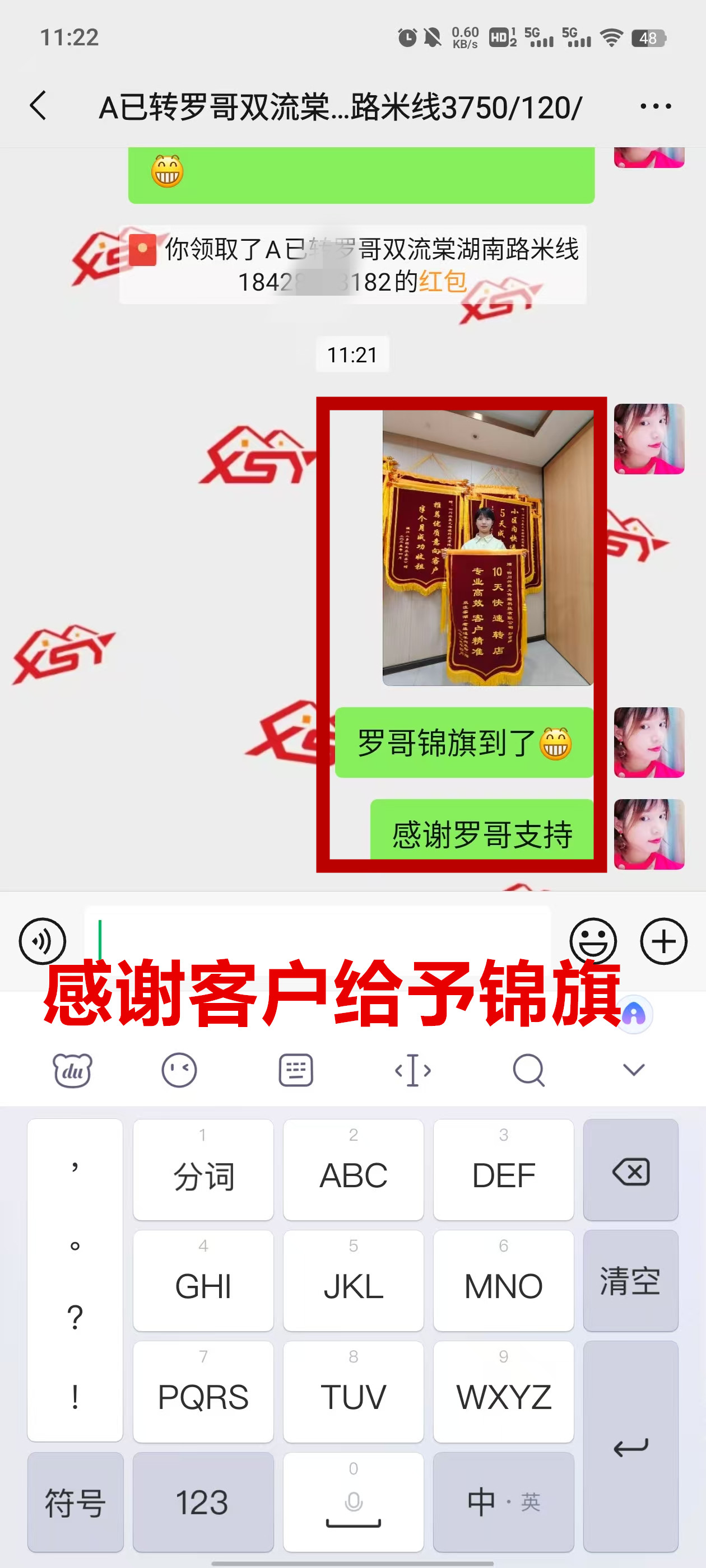Switch to the 123 number keyboard
The width and height of the screenshot is (706, 1568).
203,1502
